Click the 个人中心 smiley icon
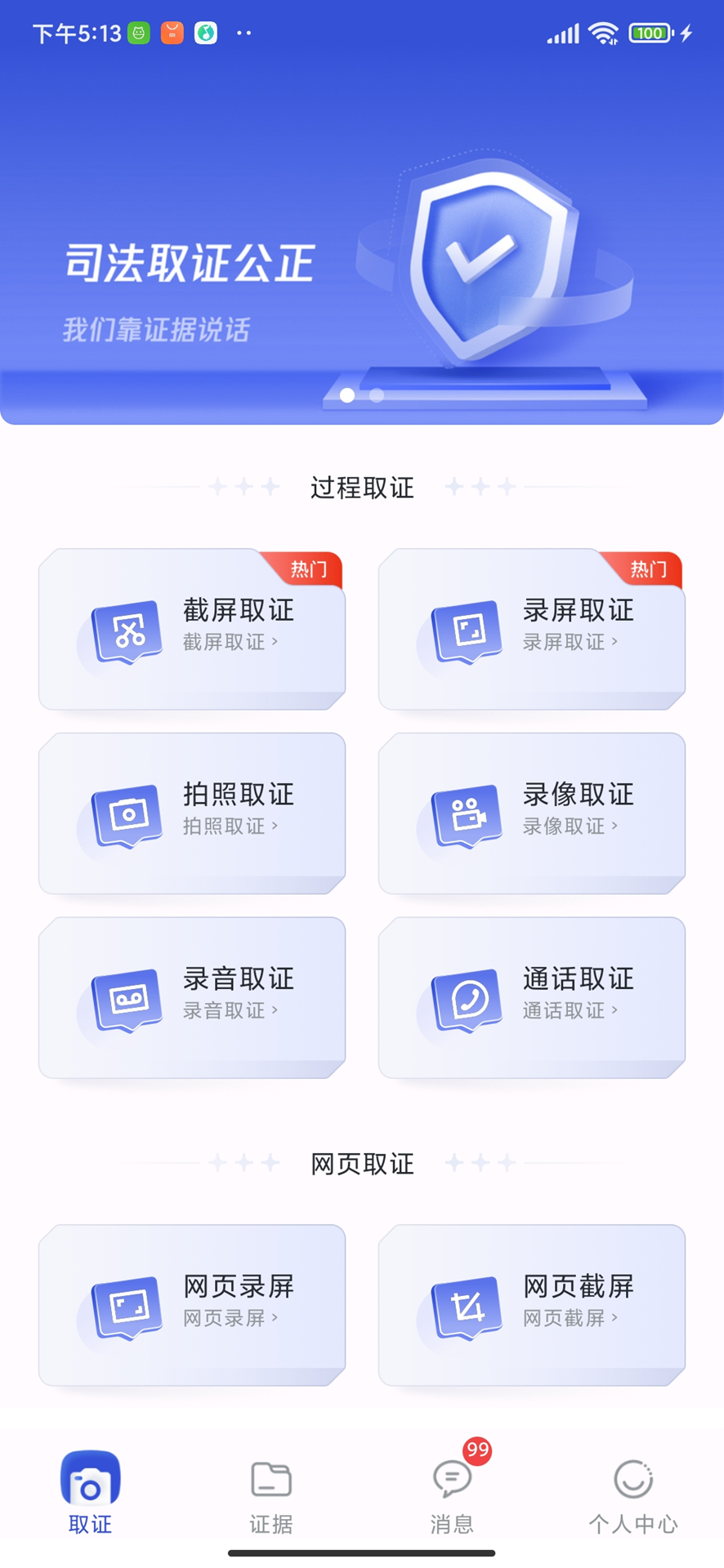 [x=633, y=1478]
